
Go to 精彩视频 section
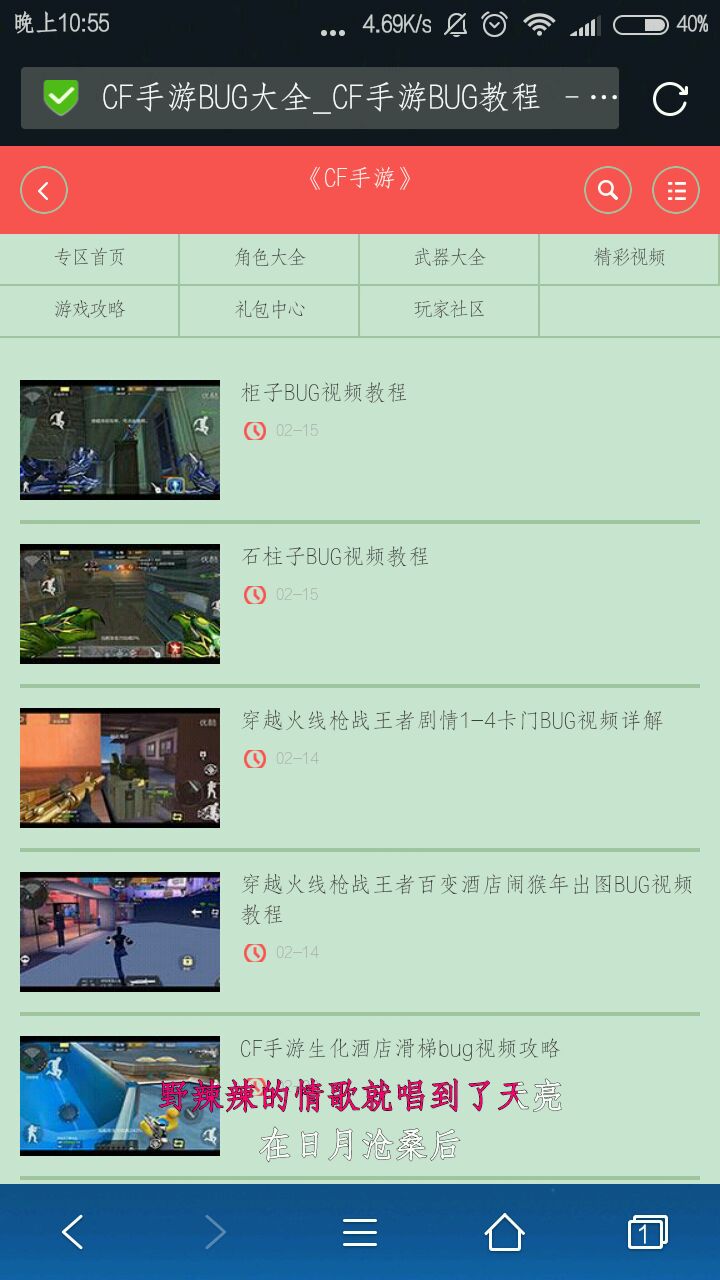click(629, 258)
